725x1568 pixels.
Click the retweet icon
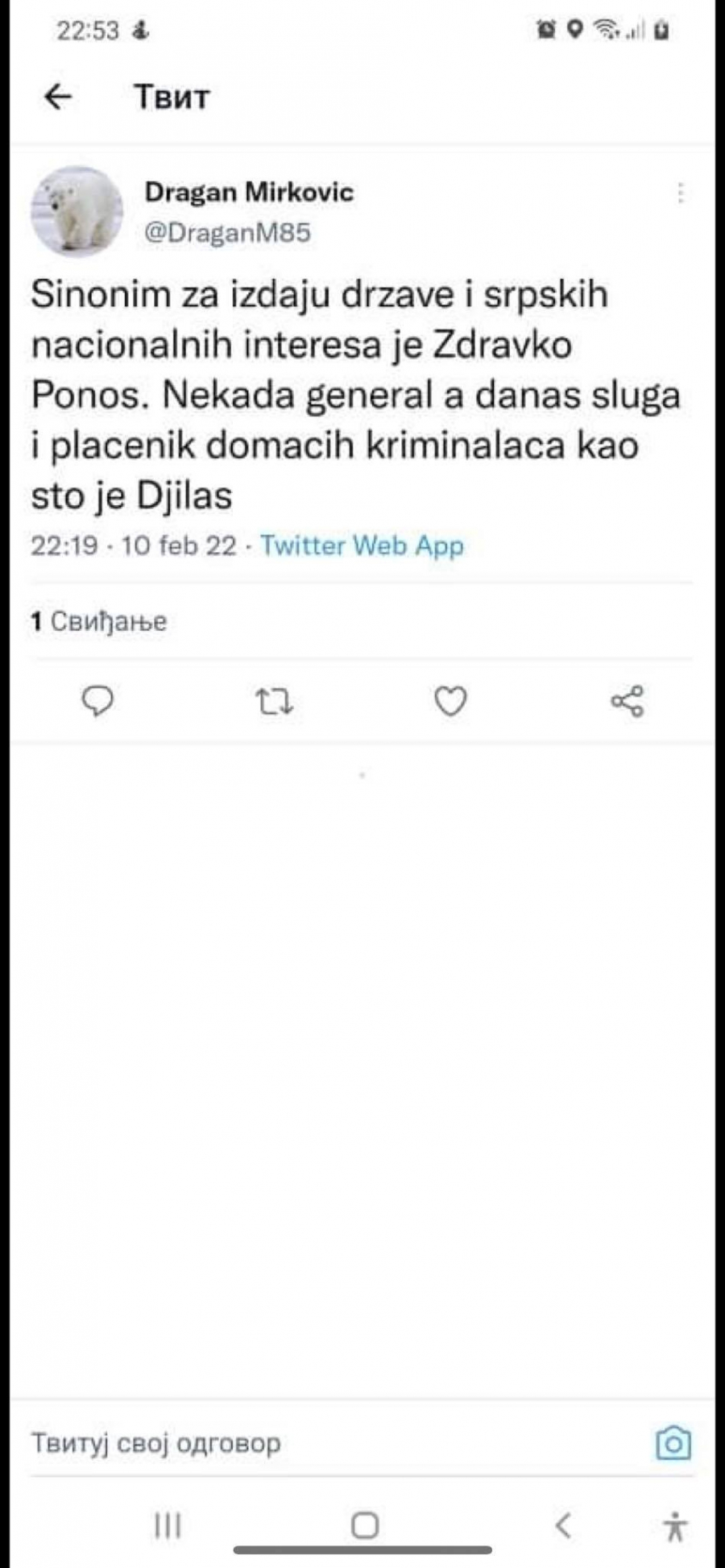click(x=274, y=701)
